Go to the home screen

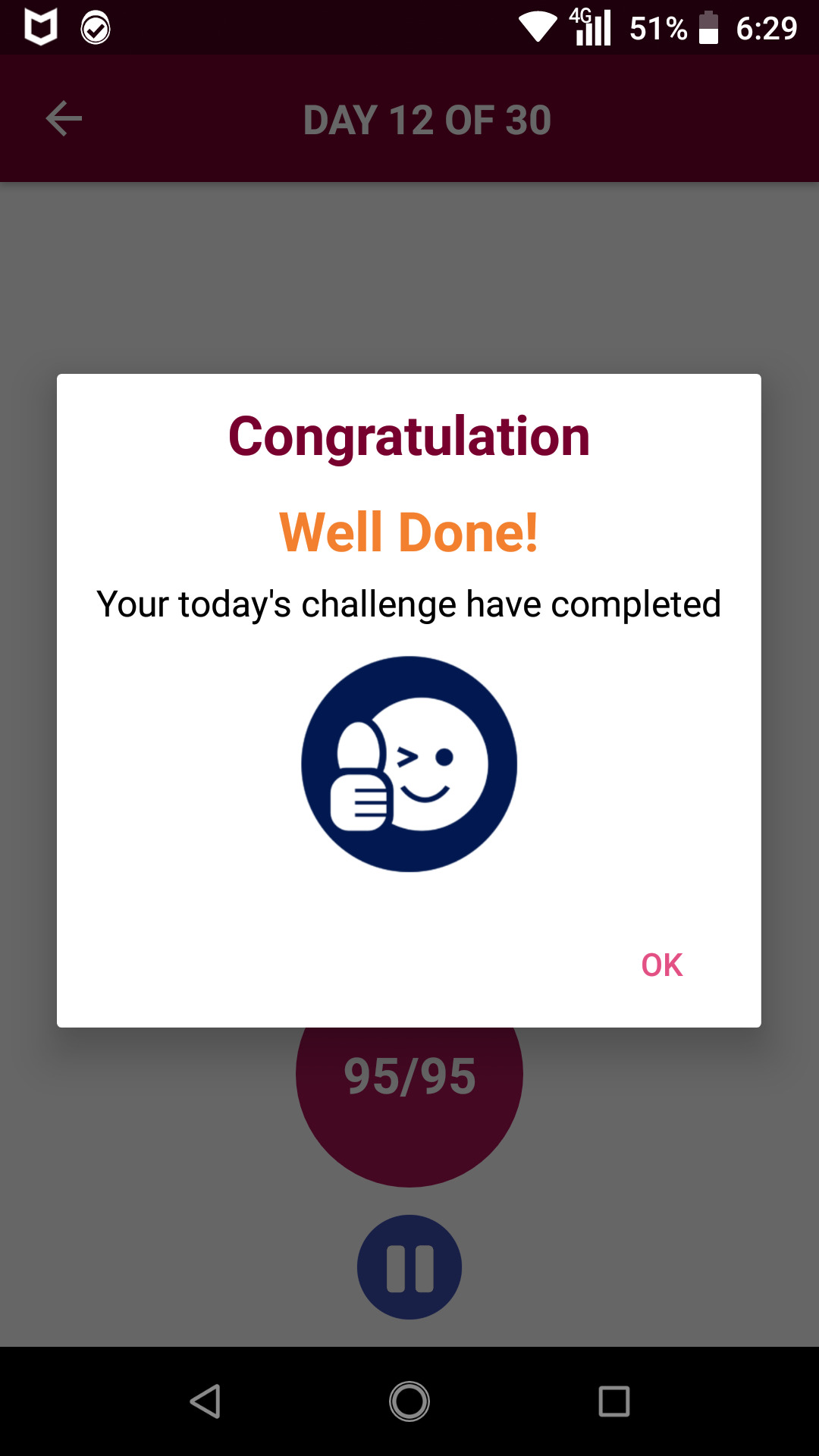coord(409,1401)
